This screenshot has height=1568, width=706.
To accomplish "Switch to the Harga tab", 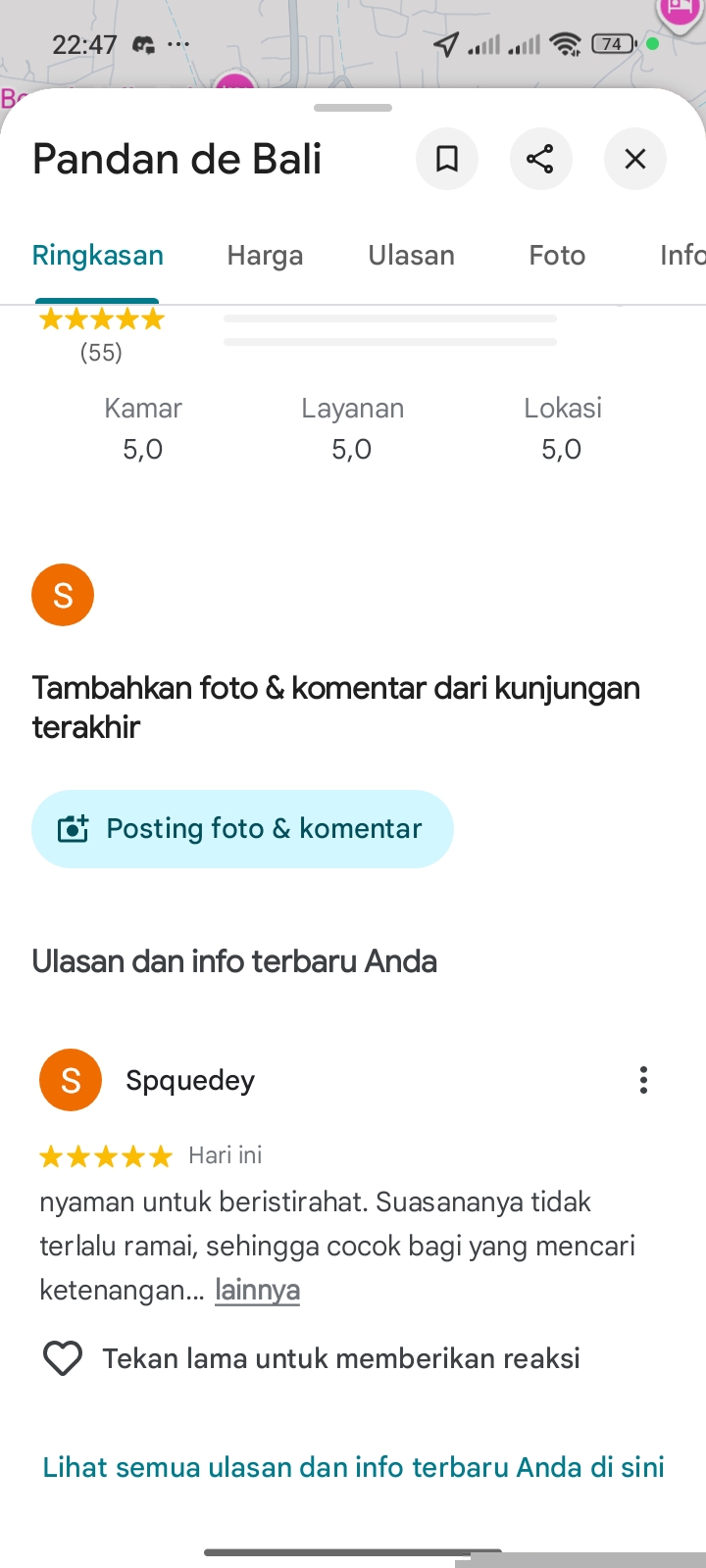I will (265, 256).
